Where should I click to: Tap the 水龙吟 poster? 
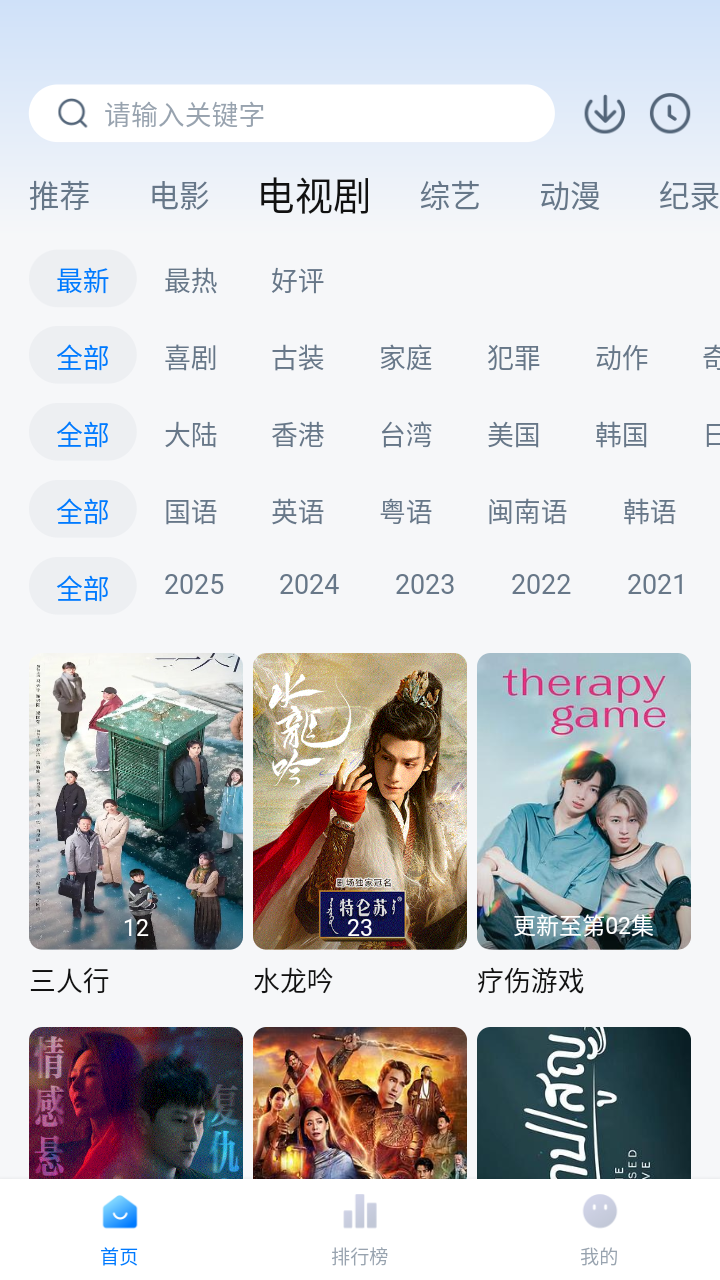pyautogui.click(x=359, y=800)
